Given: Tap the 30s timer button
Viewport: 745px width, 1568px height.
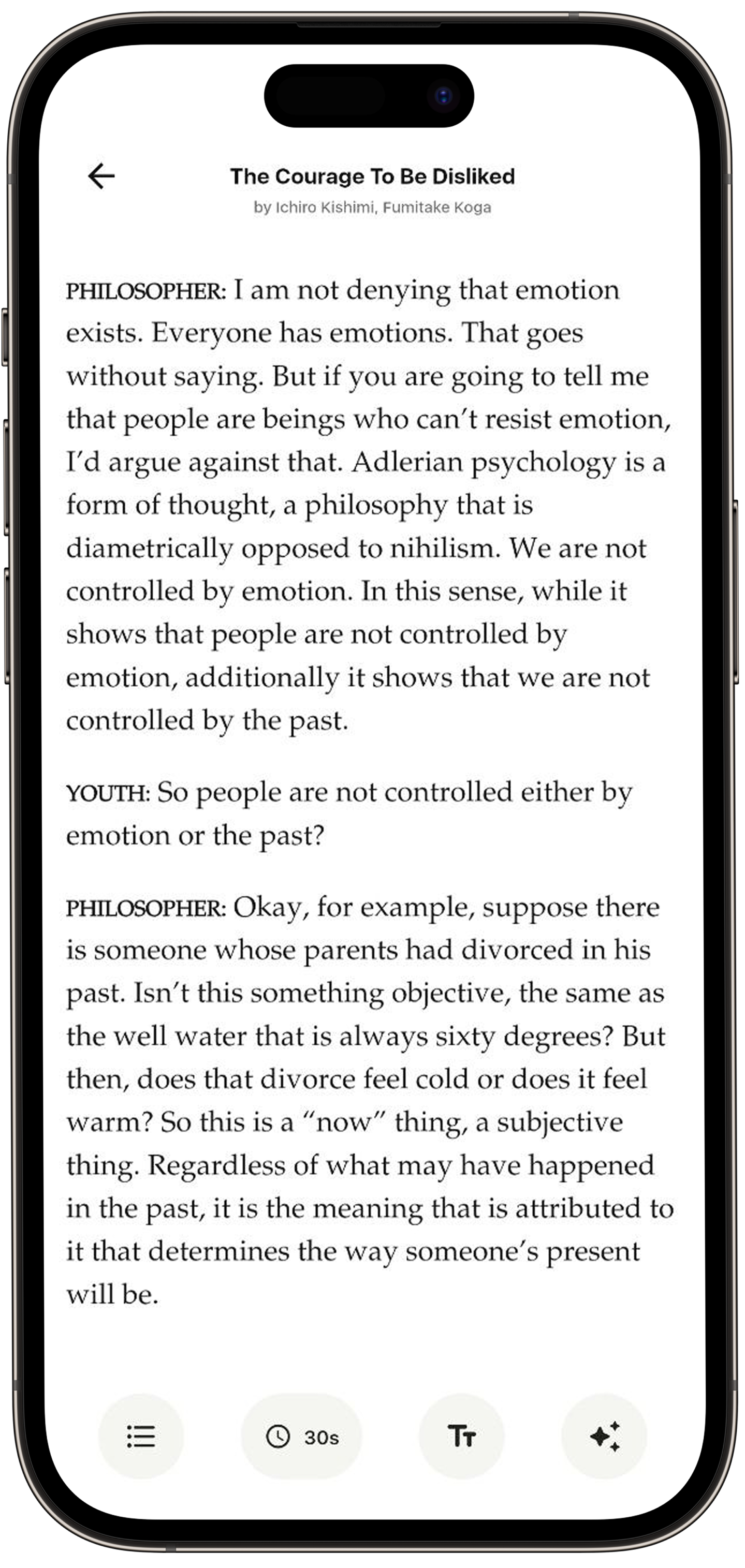Looking at the screenshot, I should (x=301, y=1437).
